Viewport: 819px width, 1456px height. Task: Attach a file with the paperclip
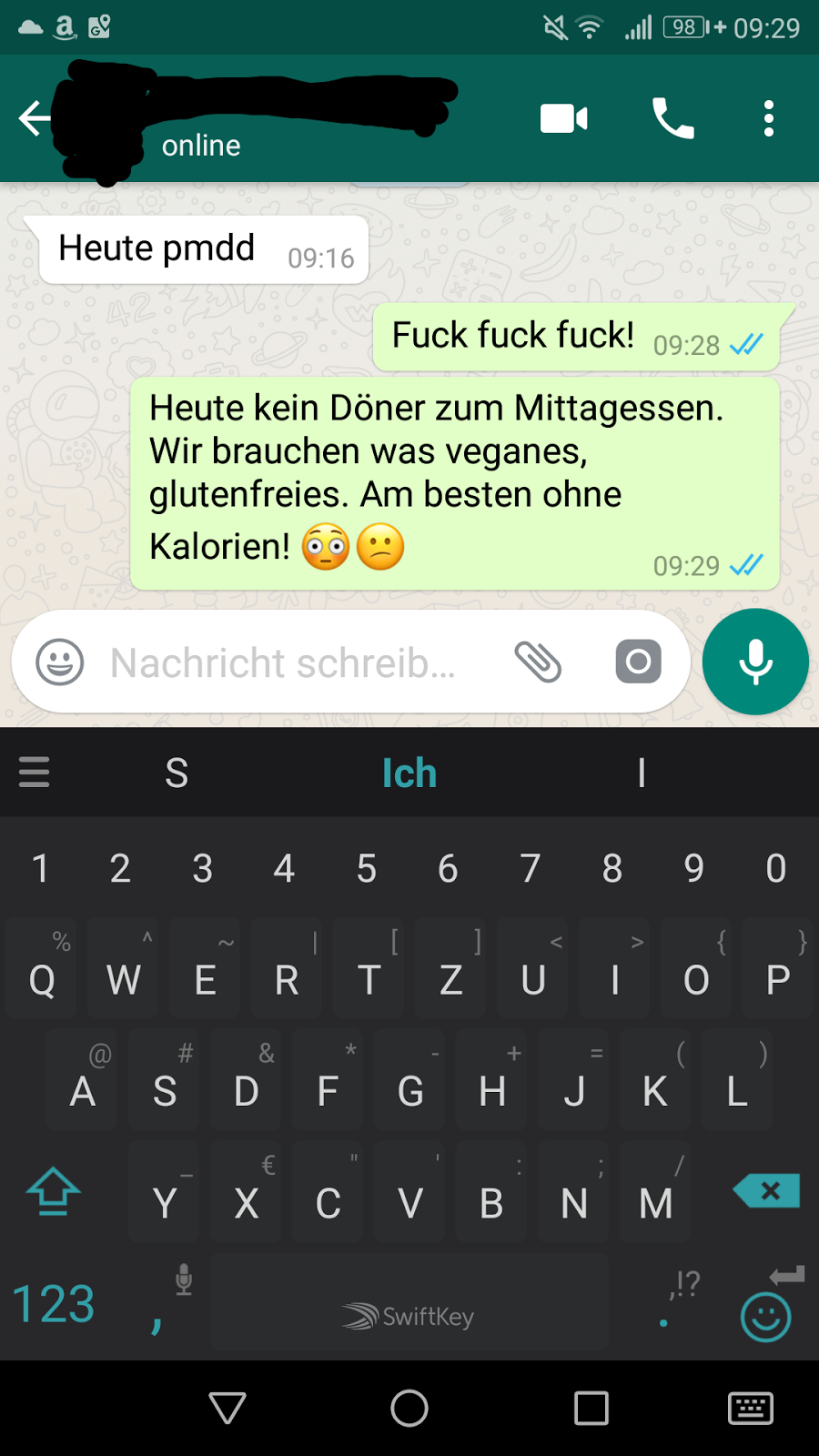click(x=538, y=662)
